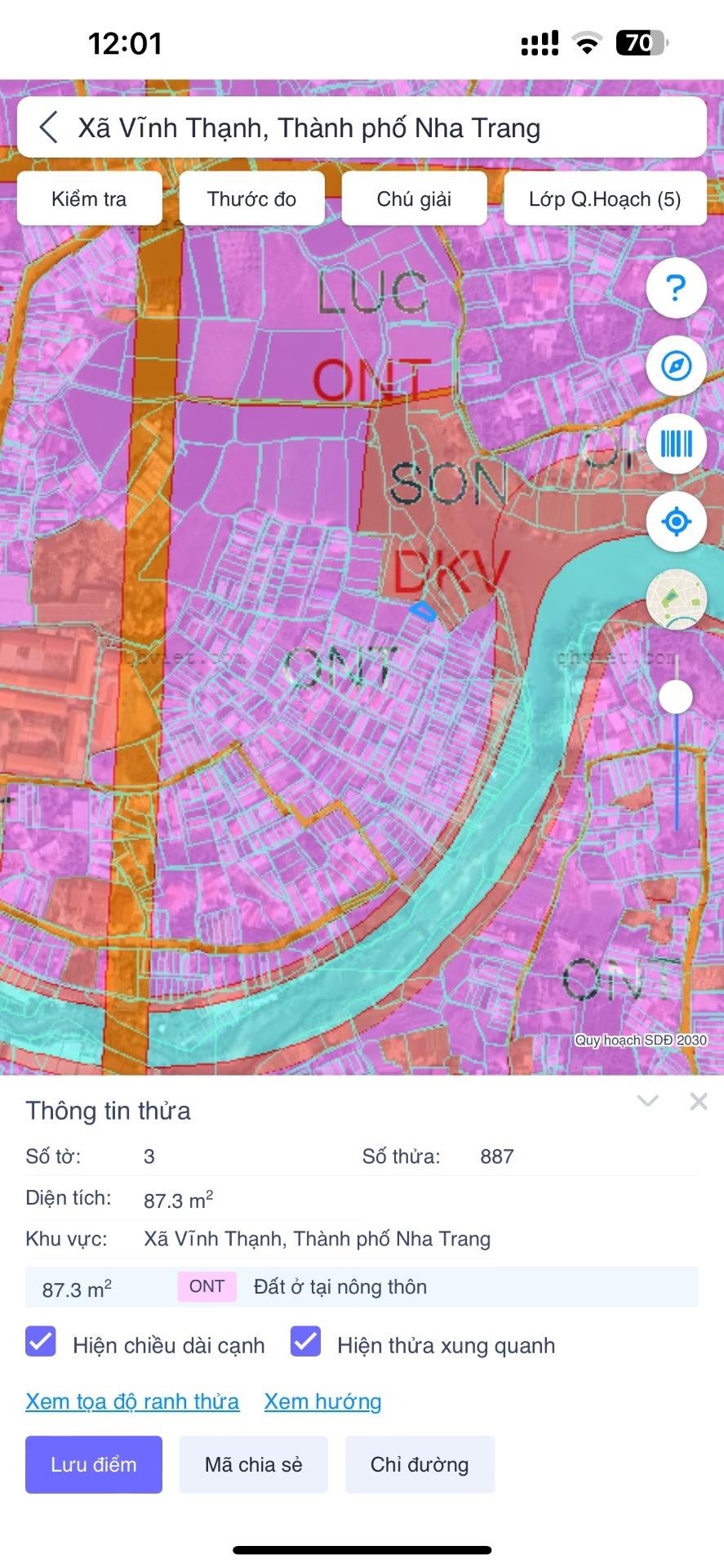724x1568 pixels.
Task: Center the map on my location
Action: [x=676, y=521]
